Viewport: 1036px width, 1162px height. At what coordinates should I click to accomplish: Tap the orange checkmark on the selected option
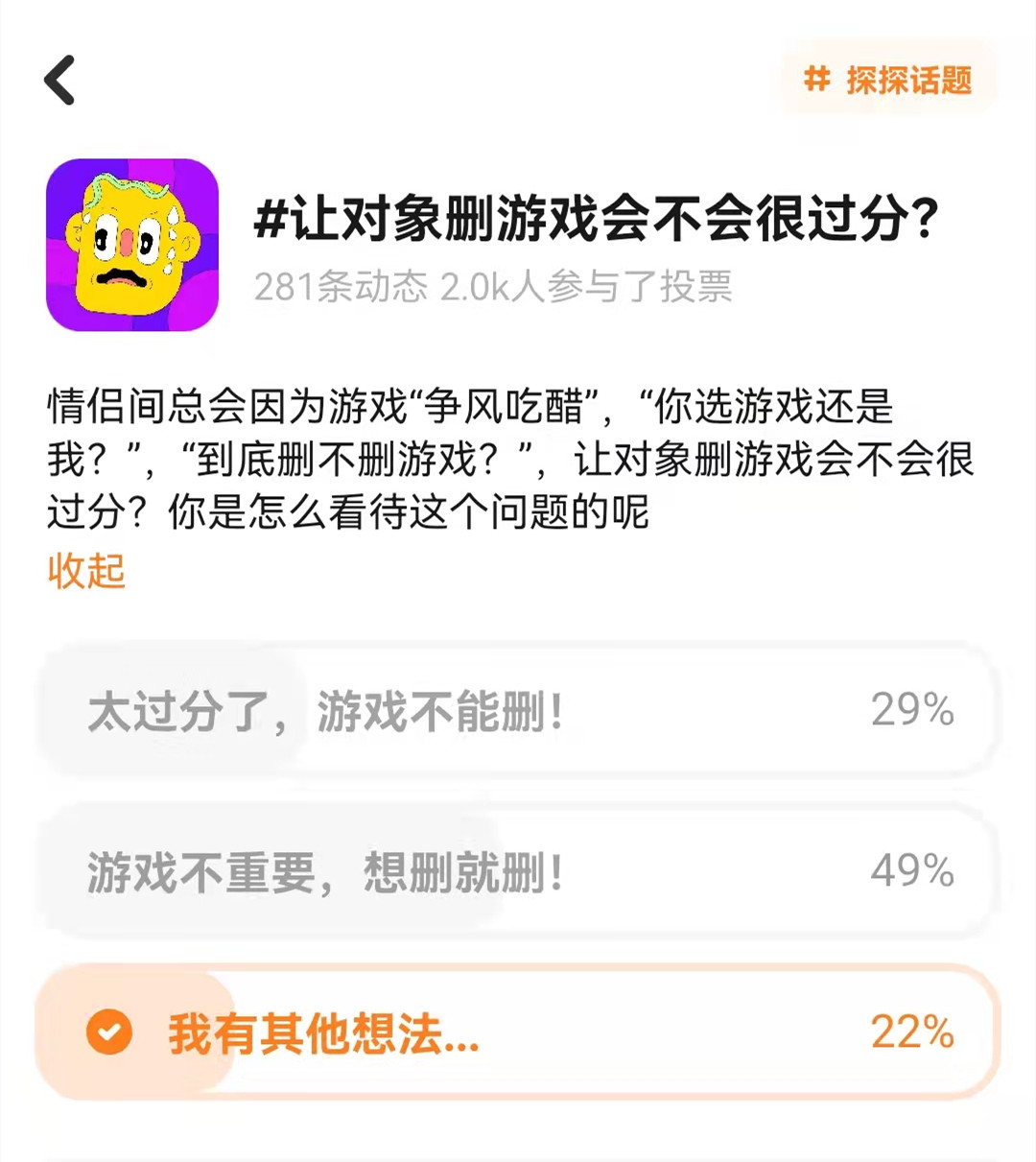tap(108, 1033)
